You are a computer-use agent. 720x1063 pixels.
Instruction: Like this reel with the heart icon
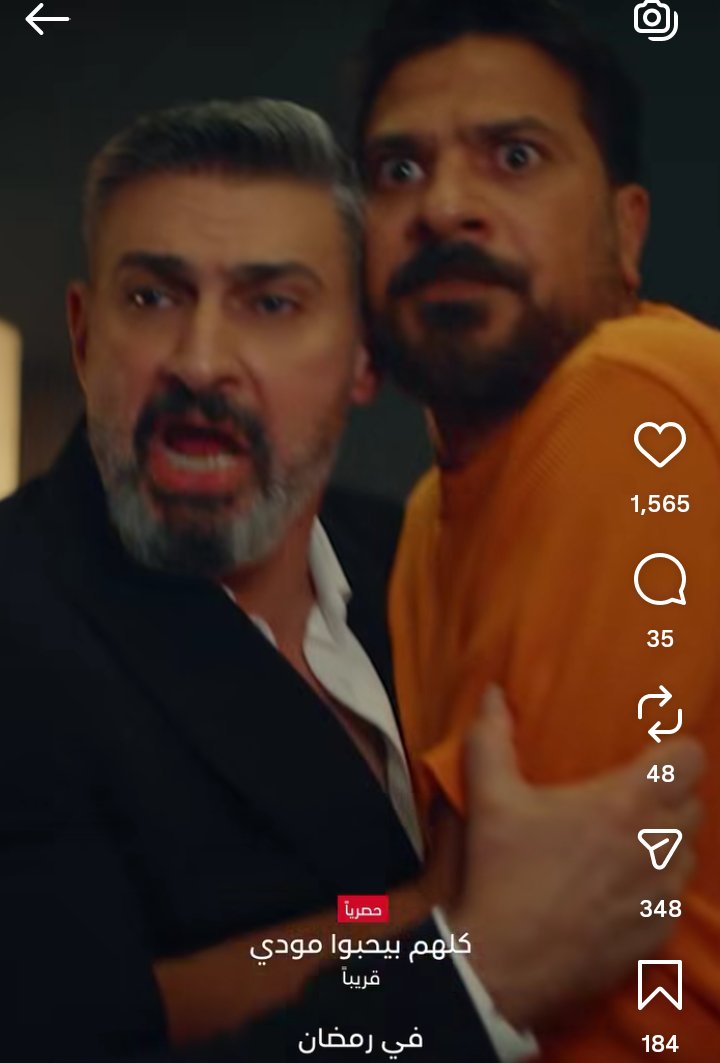pos(660,445)
